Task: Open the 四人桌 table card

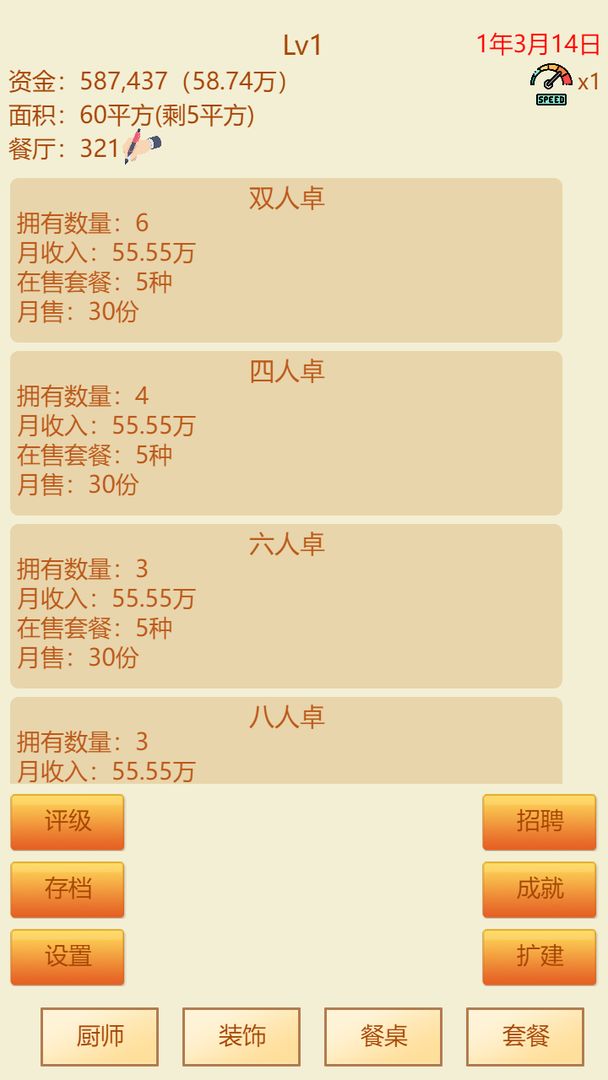Action: click(x=286, y=433)
